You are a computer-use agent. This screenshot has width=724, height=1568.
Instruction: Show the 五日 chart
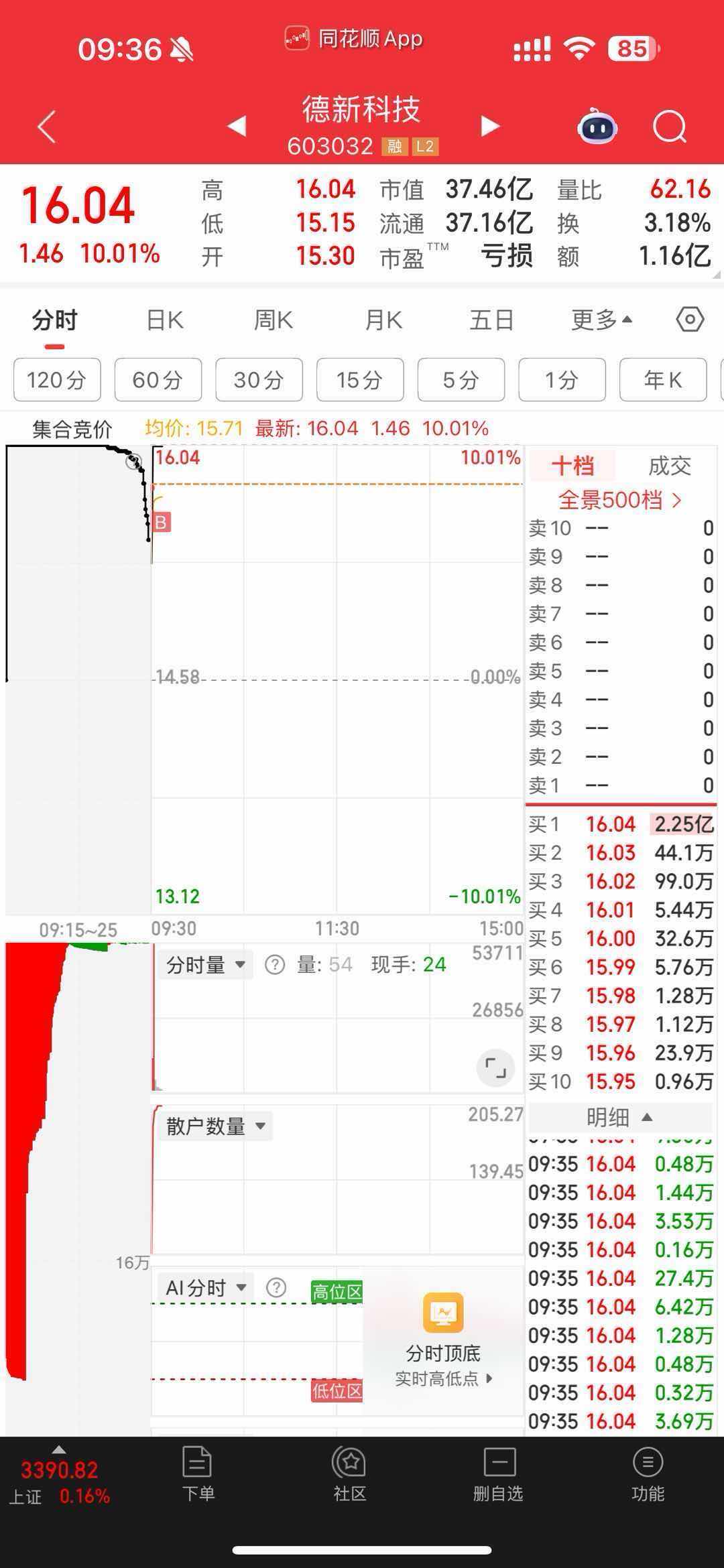491,320
